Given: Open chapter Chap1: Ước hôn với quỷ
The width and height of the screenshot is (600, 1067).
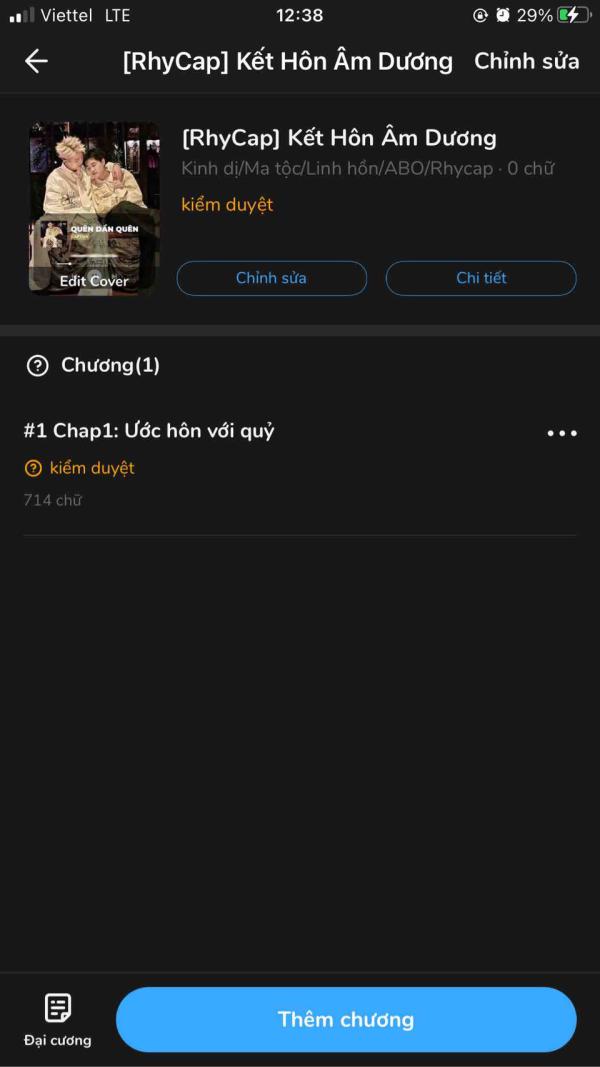Looking at the screenshot, I should (x=149, y=431).
